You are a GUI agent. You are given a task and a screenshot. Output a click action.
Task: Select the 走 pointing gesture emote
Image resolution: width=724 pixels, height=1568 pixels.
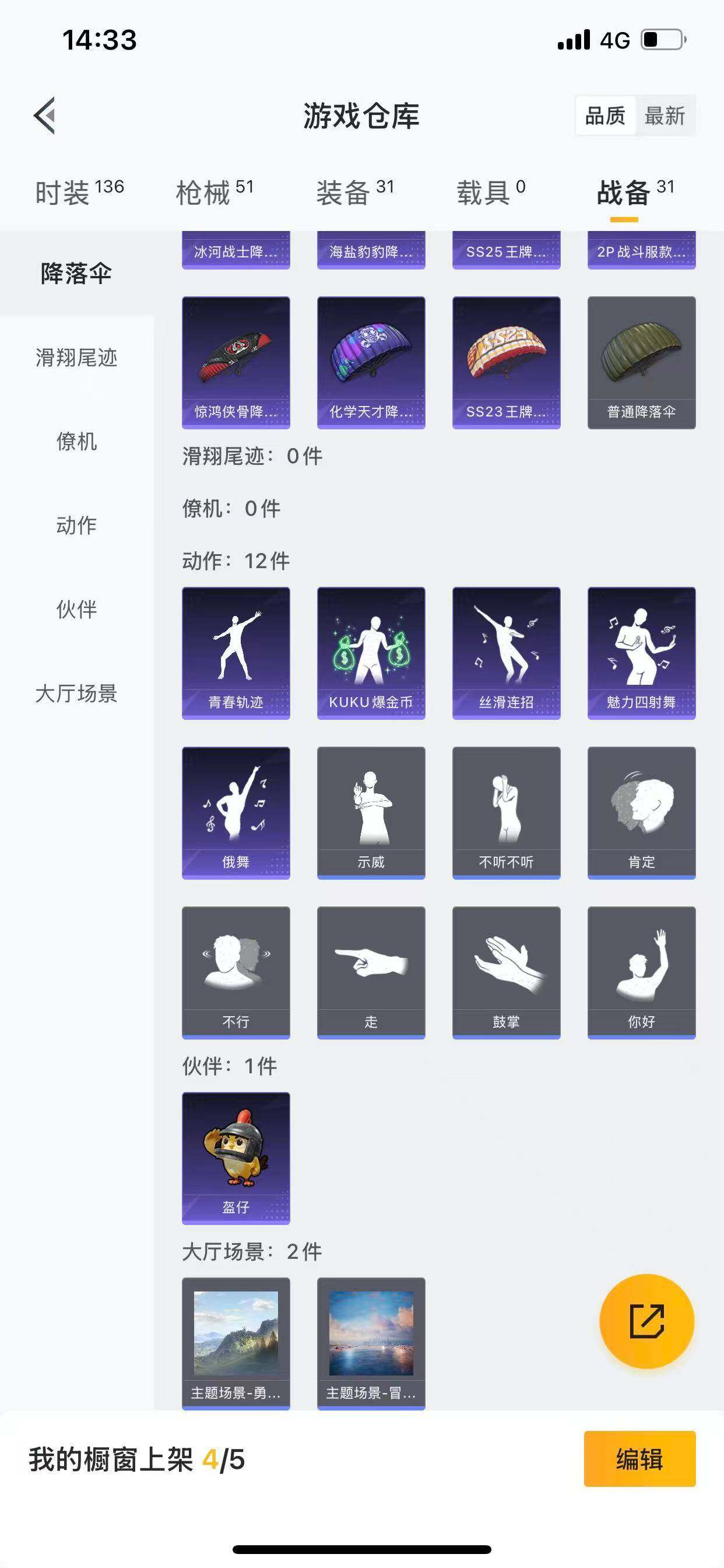point(372,971)
